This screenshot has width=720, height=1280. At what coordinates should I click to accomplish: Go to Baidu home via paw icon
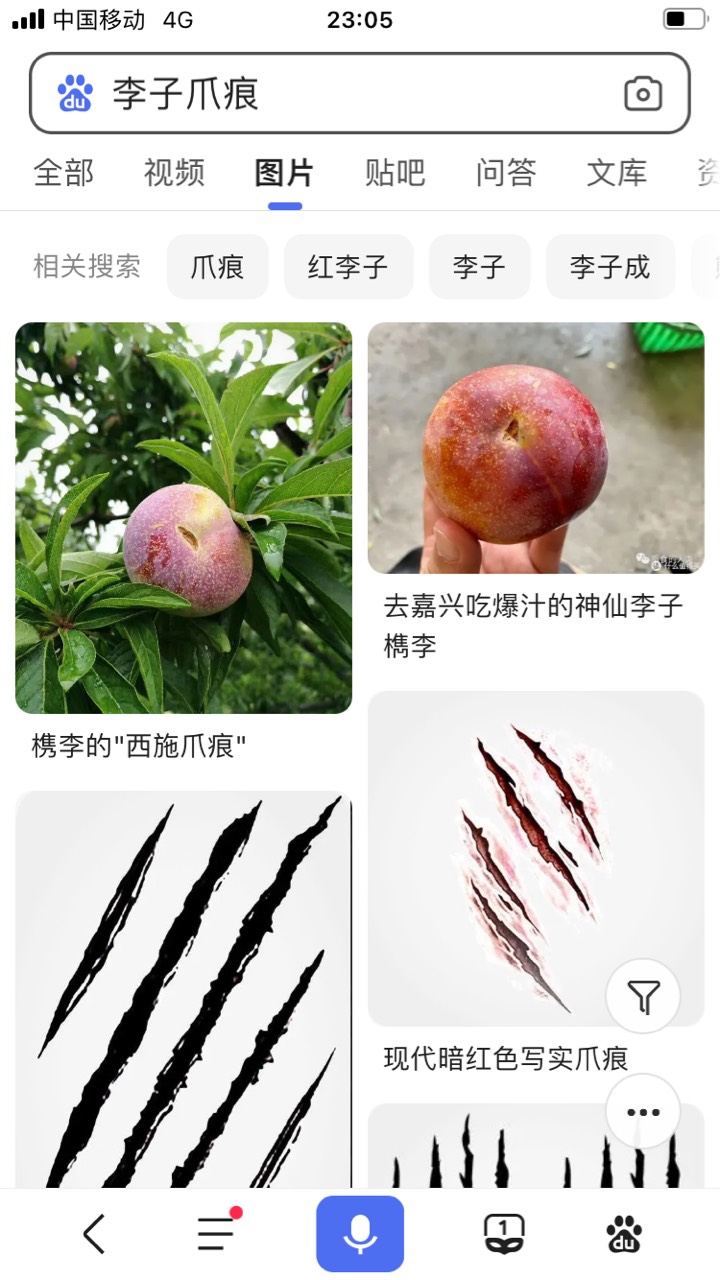625,1234
